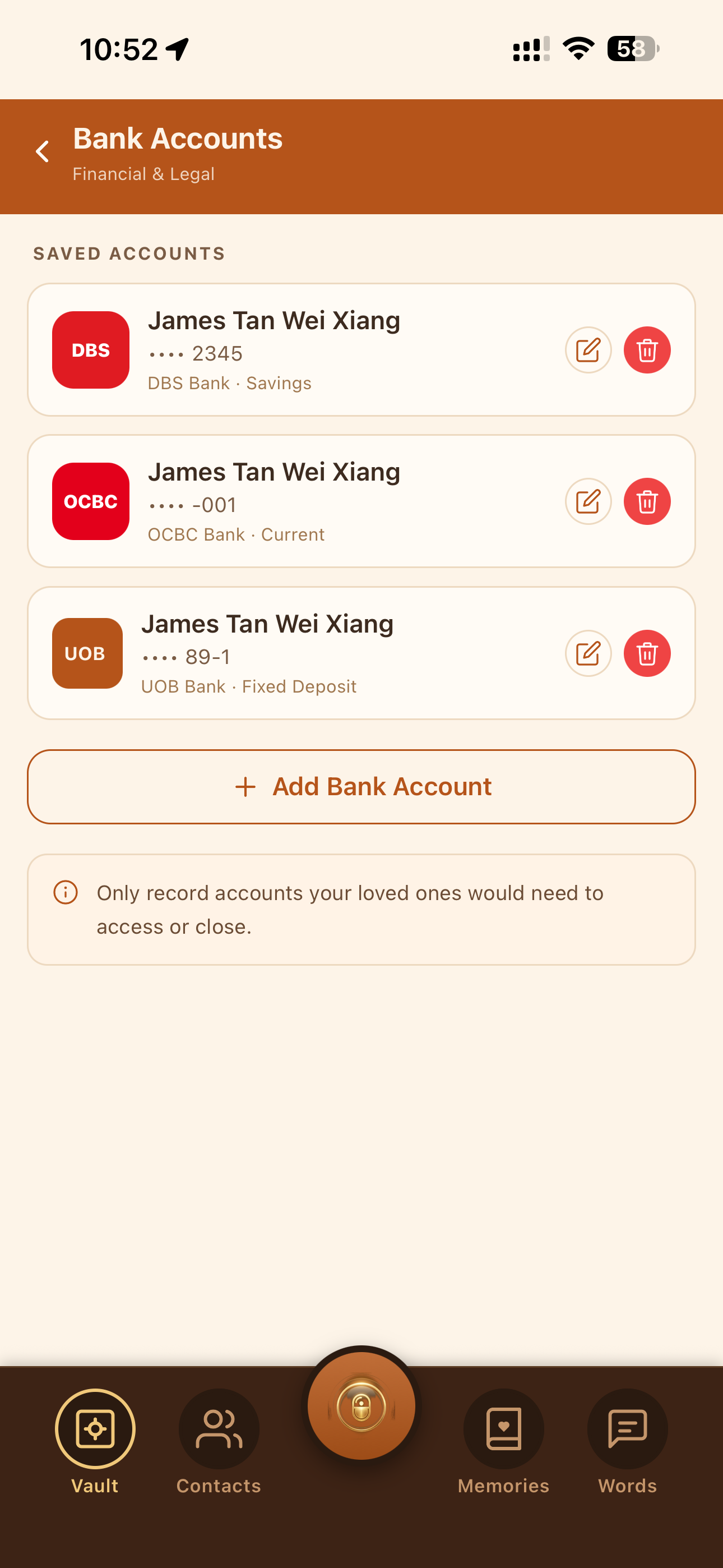Viewport: 723px width, 1568px height.
Task: Delete the DBS Bank savings account
Action: click(x=647, y=350)
